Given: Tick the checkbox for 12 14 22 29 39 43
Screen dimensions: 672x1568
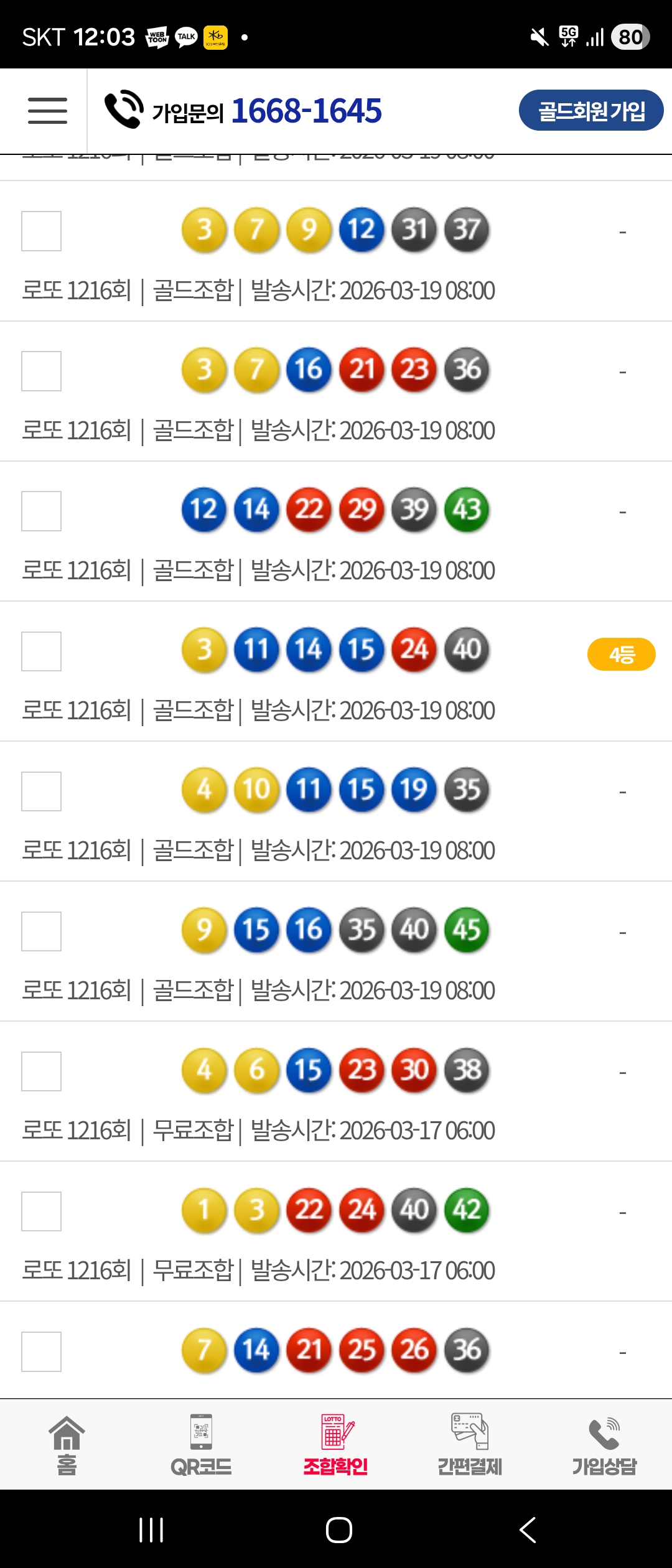Looking at the screenshot, I should pos(41,511).
